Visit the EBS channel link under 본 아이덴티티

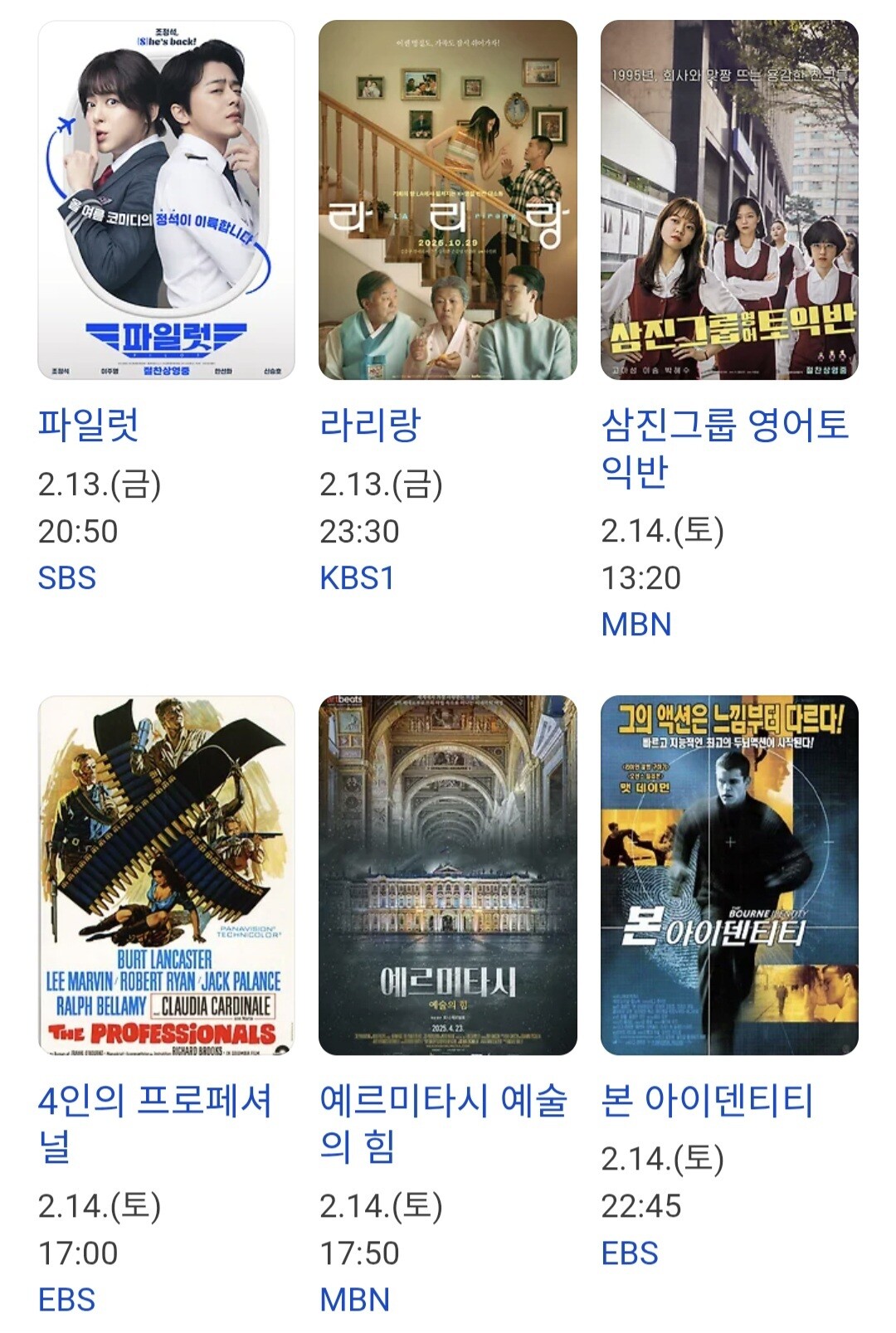pos(630,1253)
